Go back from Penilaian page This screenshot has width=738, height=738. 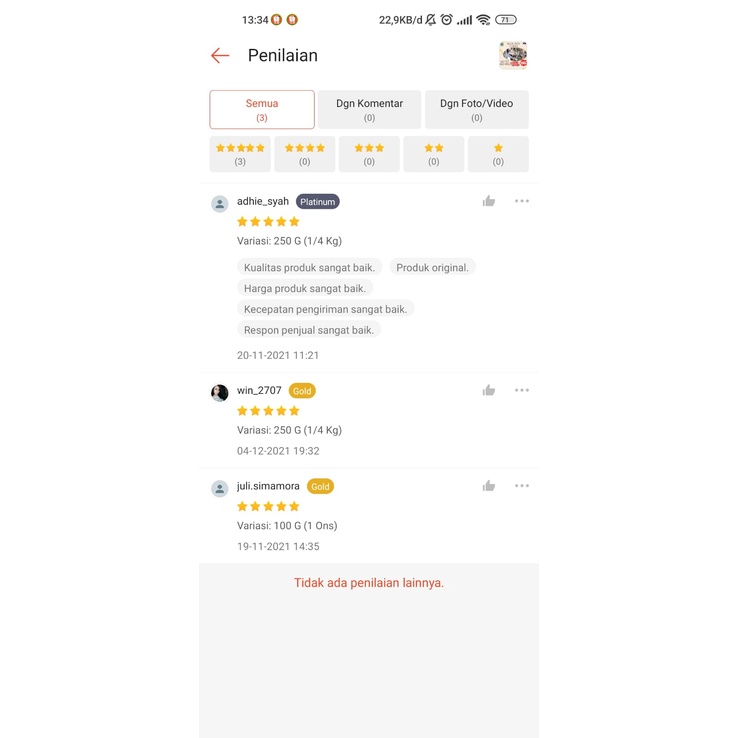click(220, 56)
